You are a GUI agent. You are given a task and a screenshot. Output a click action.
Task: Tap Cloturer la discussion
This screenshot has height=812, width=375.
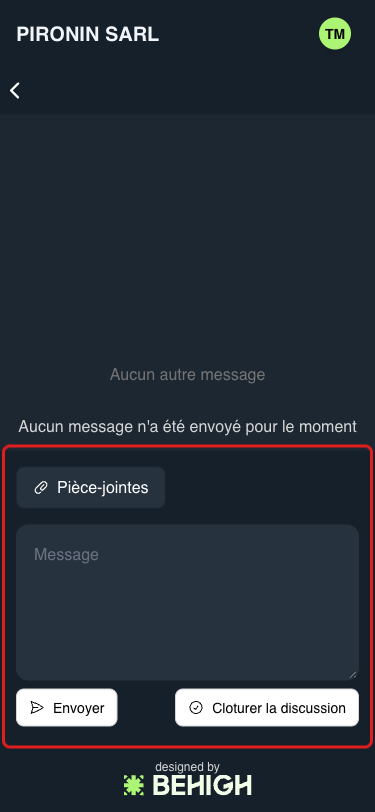coord(267,707)
